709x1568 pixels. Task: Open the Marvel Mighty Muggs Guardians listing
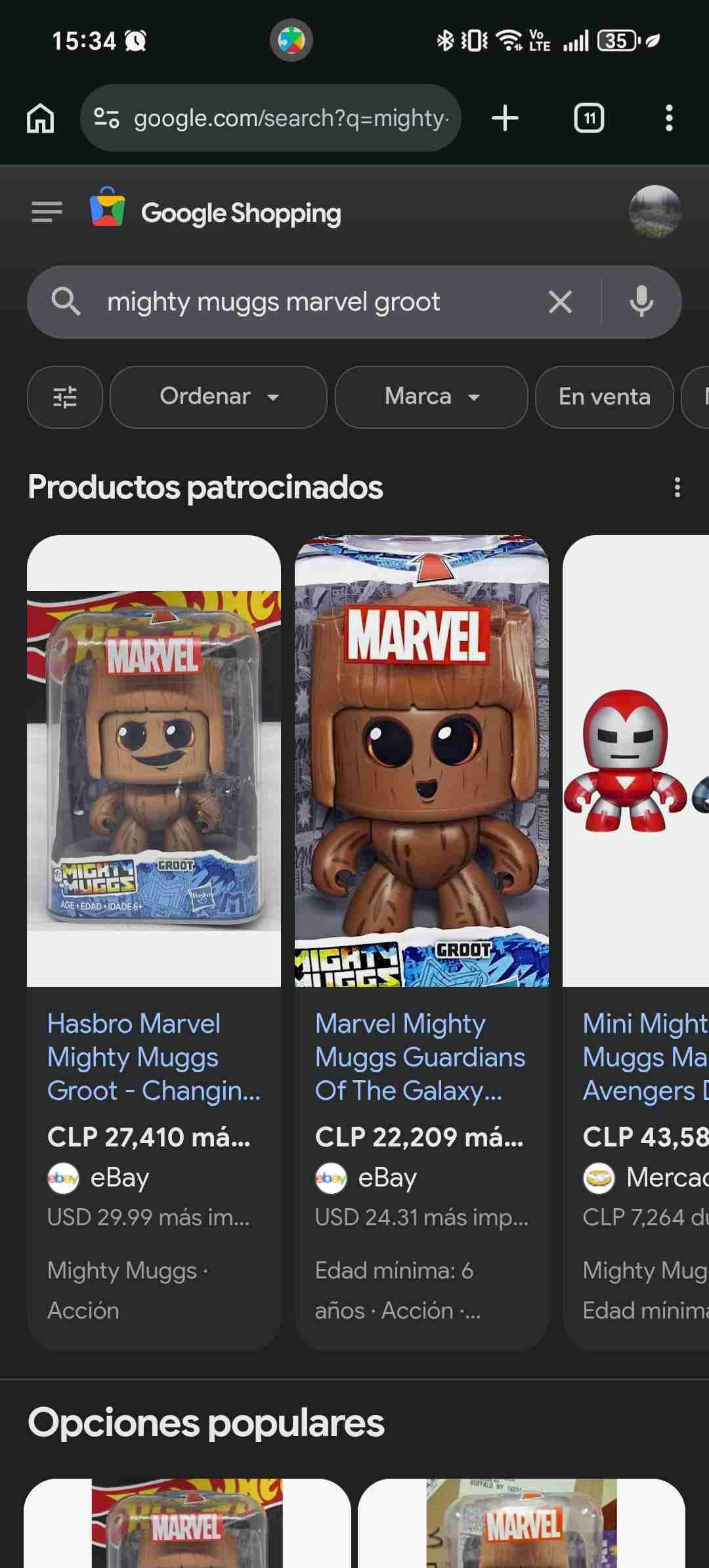coord(421,1056)
